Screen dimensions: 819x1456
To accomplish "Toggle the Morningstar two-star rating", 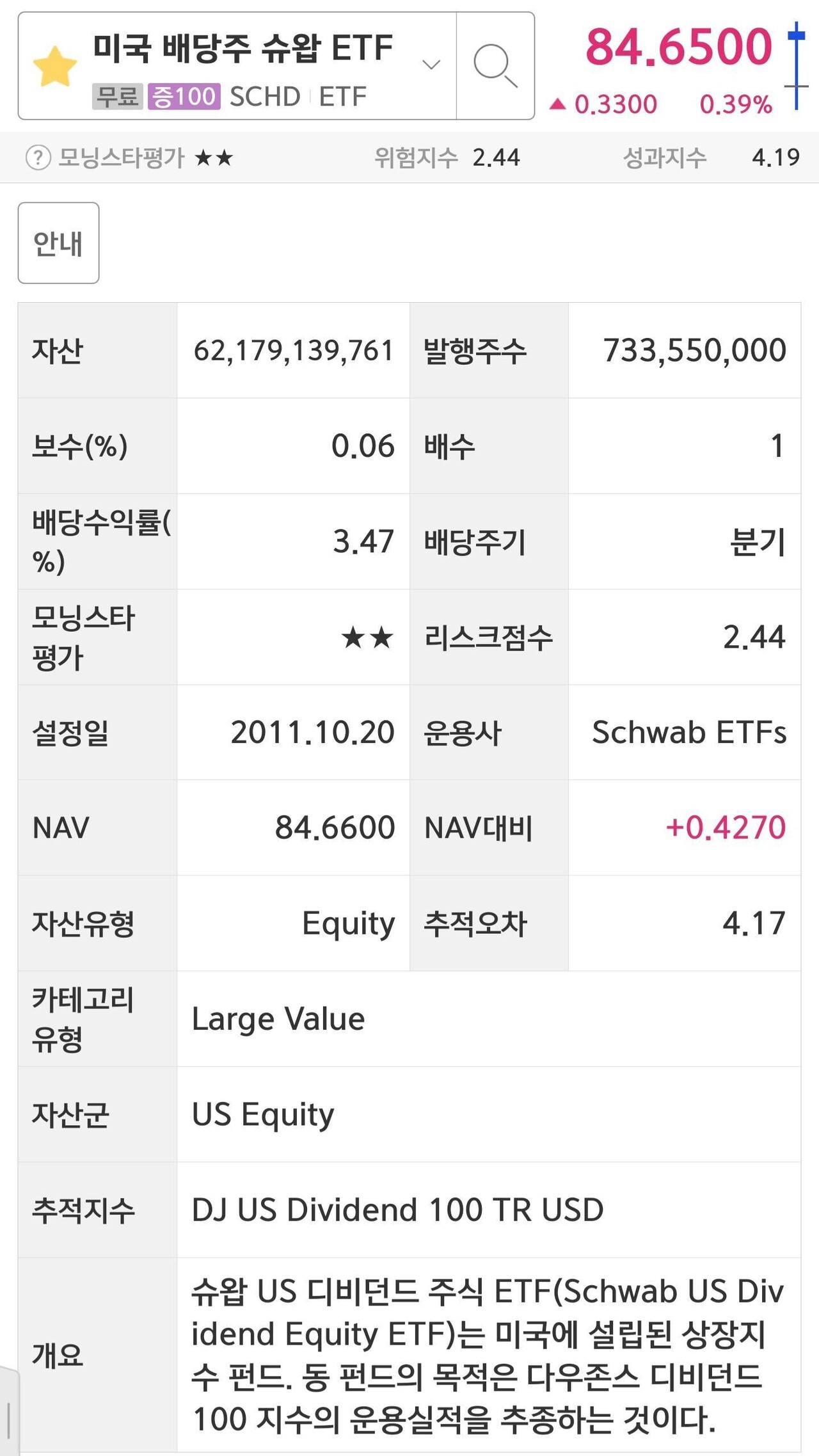I will coord(215,156).
